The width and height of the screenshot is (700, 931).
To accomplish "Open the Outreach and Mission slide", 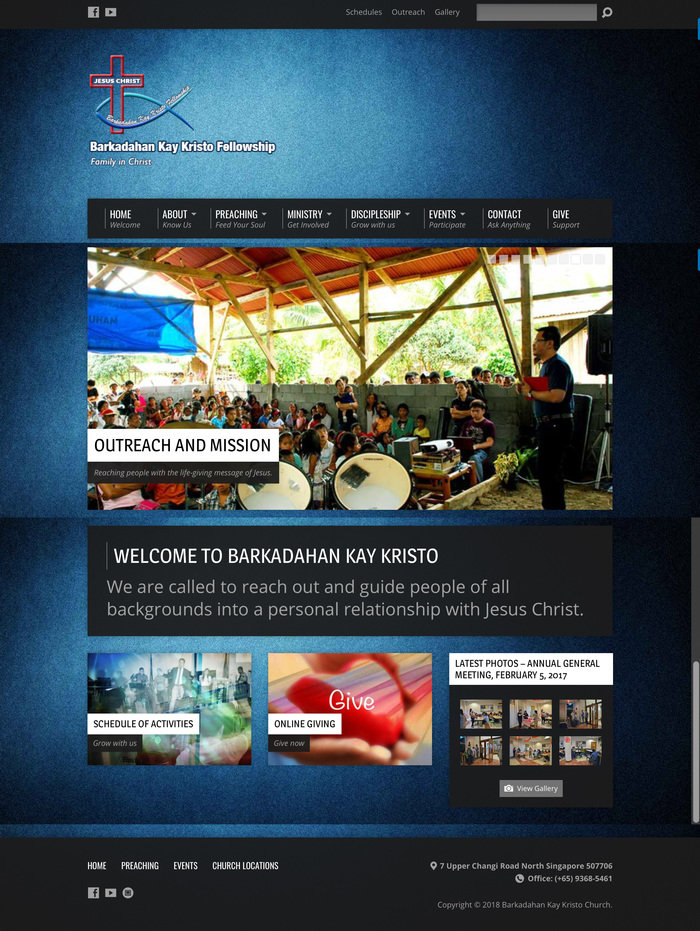I will (x=182, y=445).
